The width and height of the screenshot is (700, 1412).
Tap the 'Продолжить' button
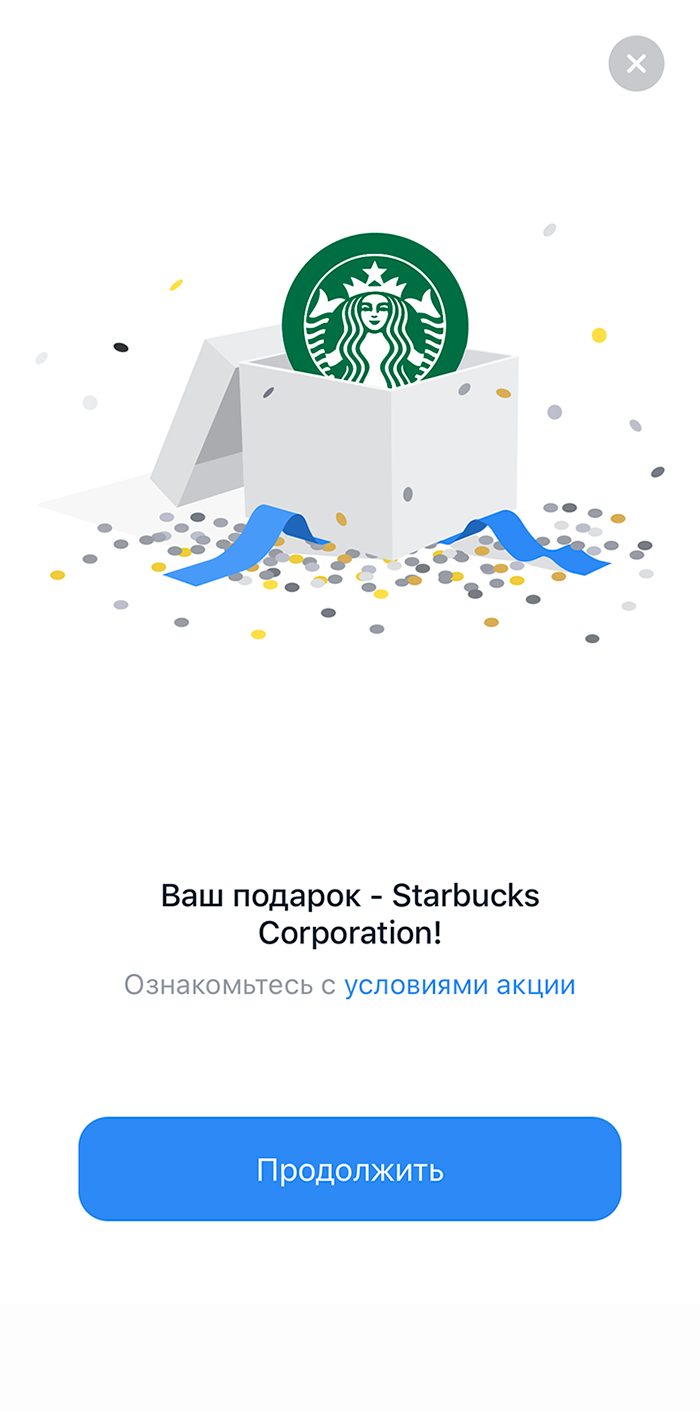point(350,1169)
